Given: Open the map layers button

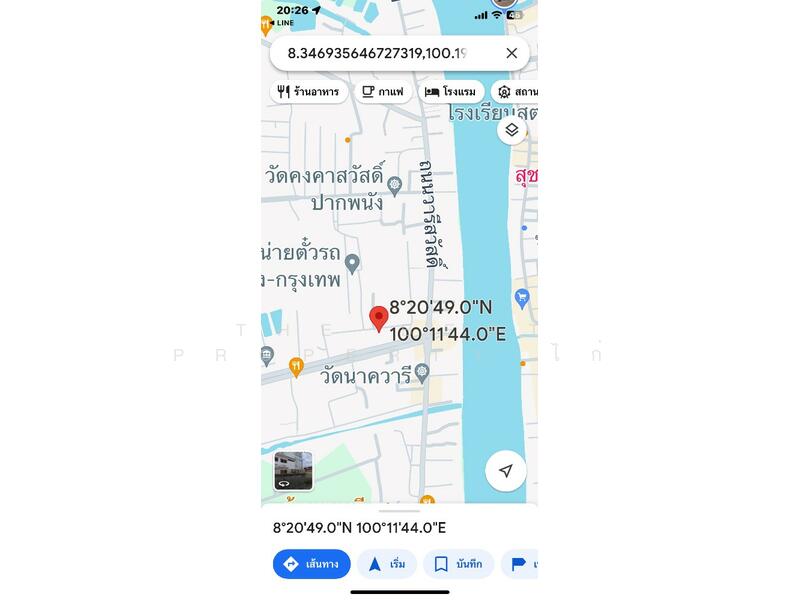Looking at the screenshot, I should point(512,131).
